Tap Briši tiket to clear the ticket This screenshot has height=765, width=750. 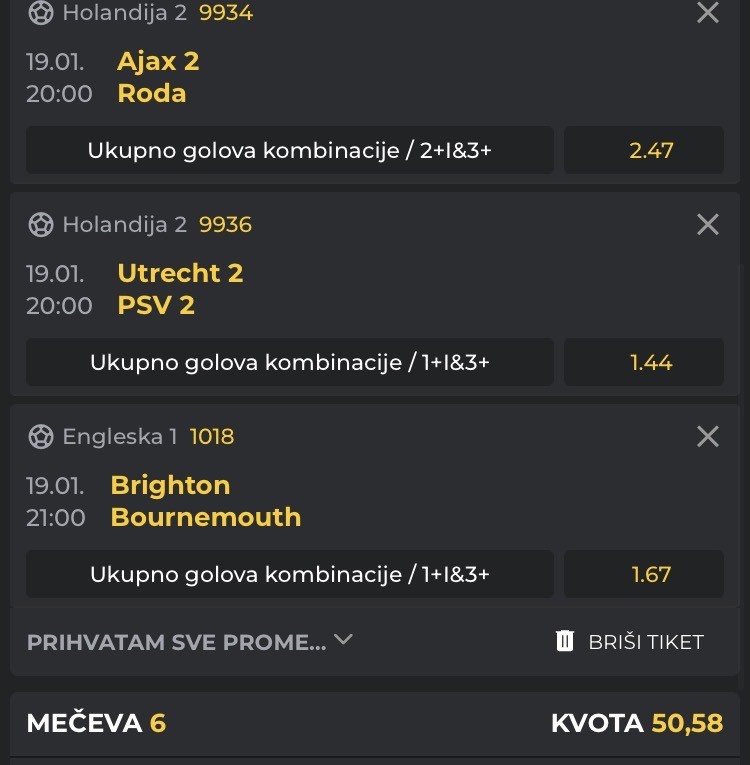(630, 642)
